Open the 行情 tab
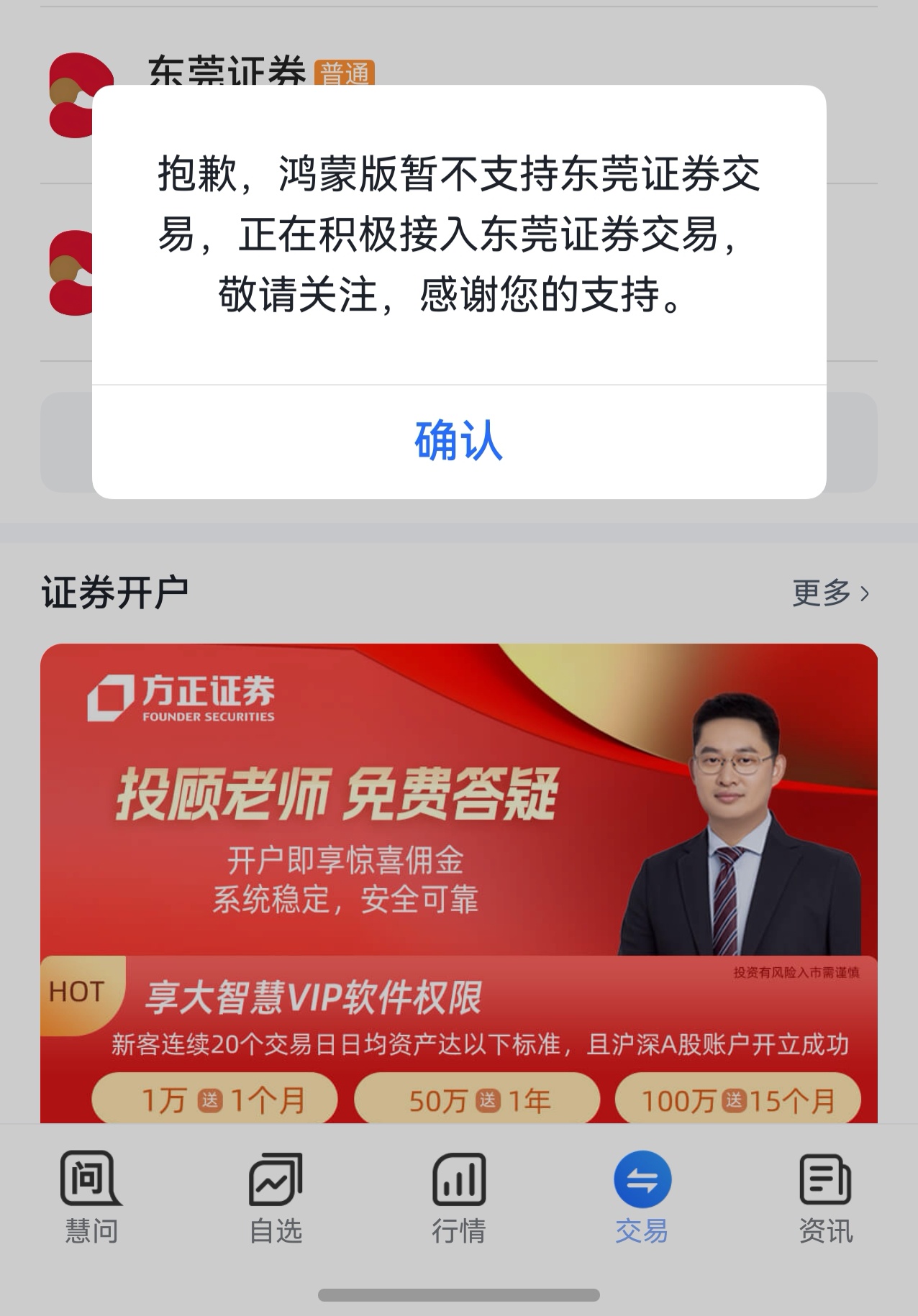The width and height of the screenshot is (918, 1316). [x=459, y=1197]
